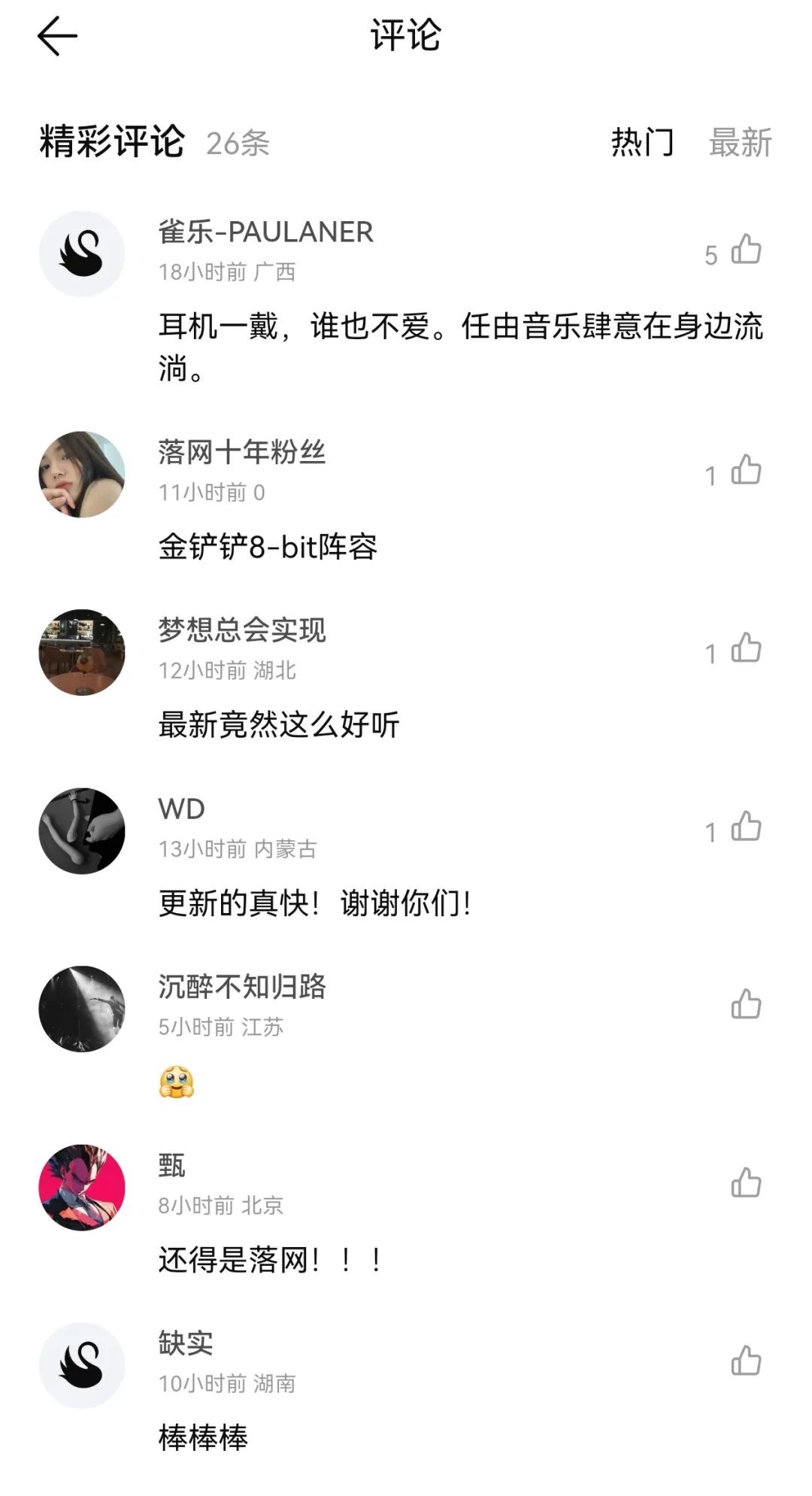812x1496 pixels.
Task: Open 雀乐-PAULANER's profile avatar
Action: tap(82, 253)
